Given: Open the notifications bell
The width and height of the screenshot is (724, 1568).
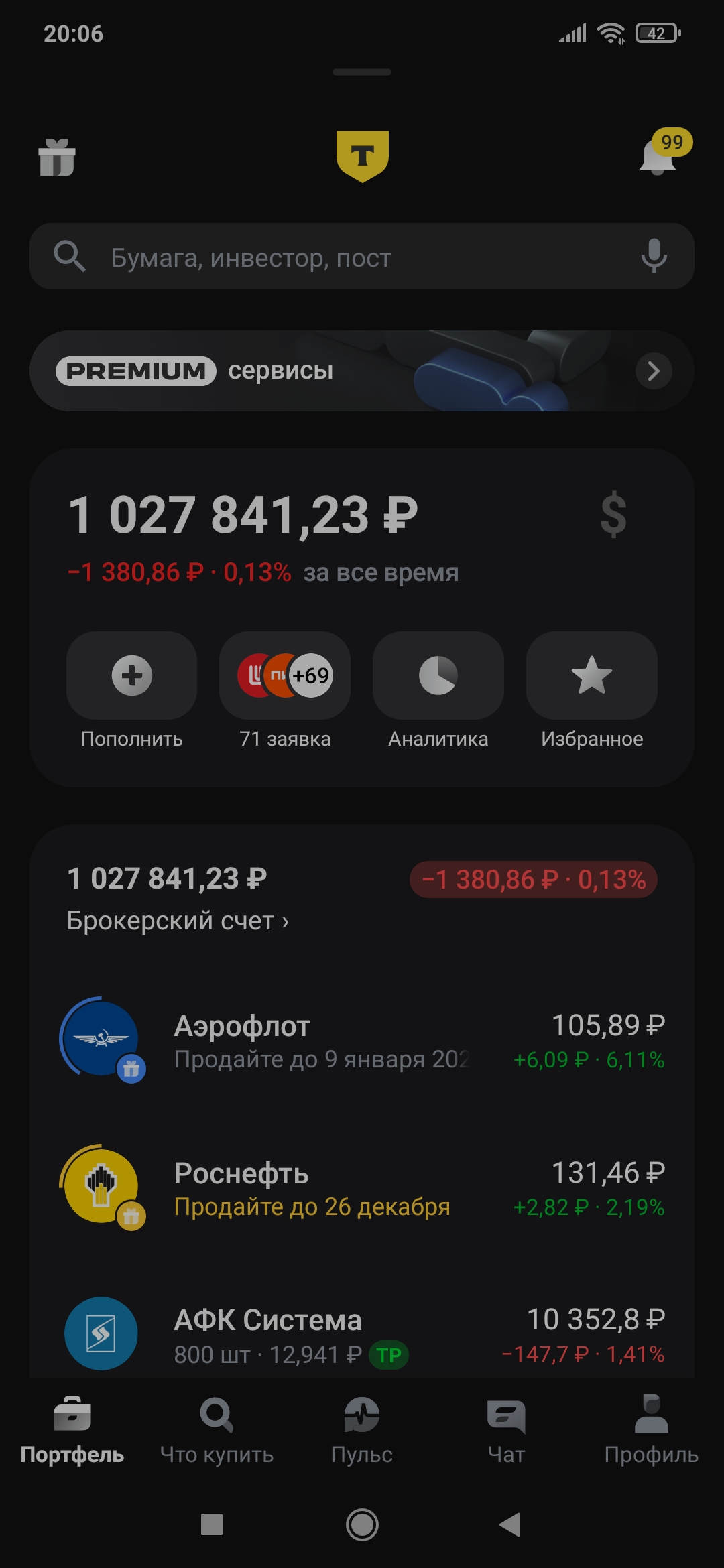Looking at the screenshot, I should pos(658,157).
